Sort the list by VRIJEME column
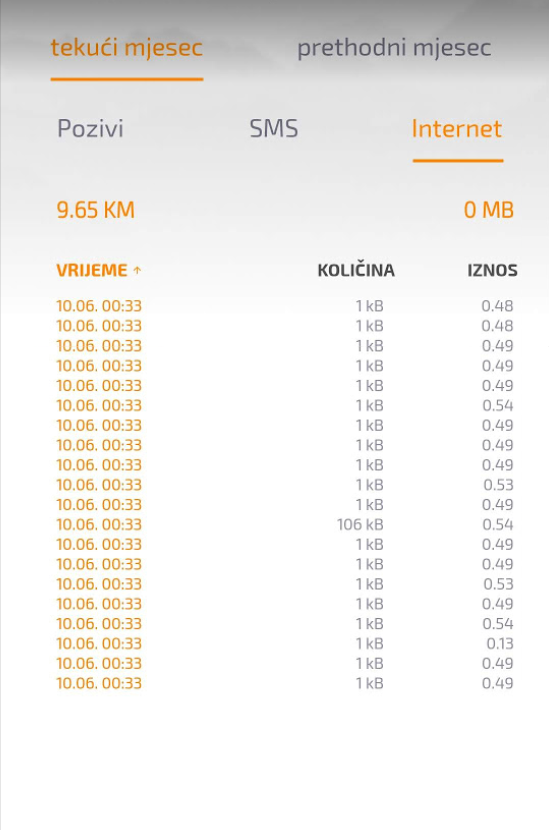This screenshot has height=830, width=549. [99, 270]
